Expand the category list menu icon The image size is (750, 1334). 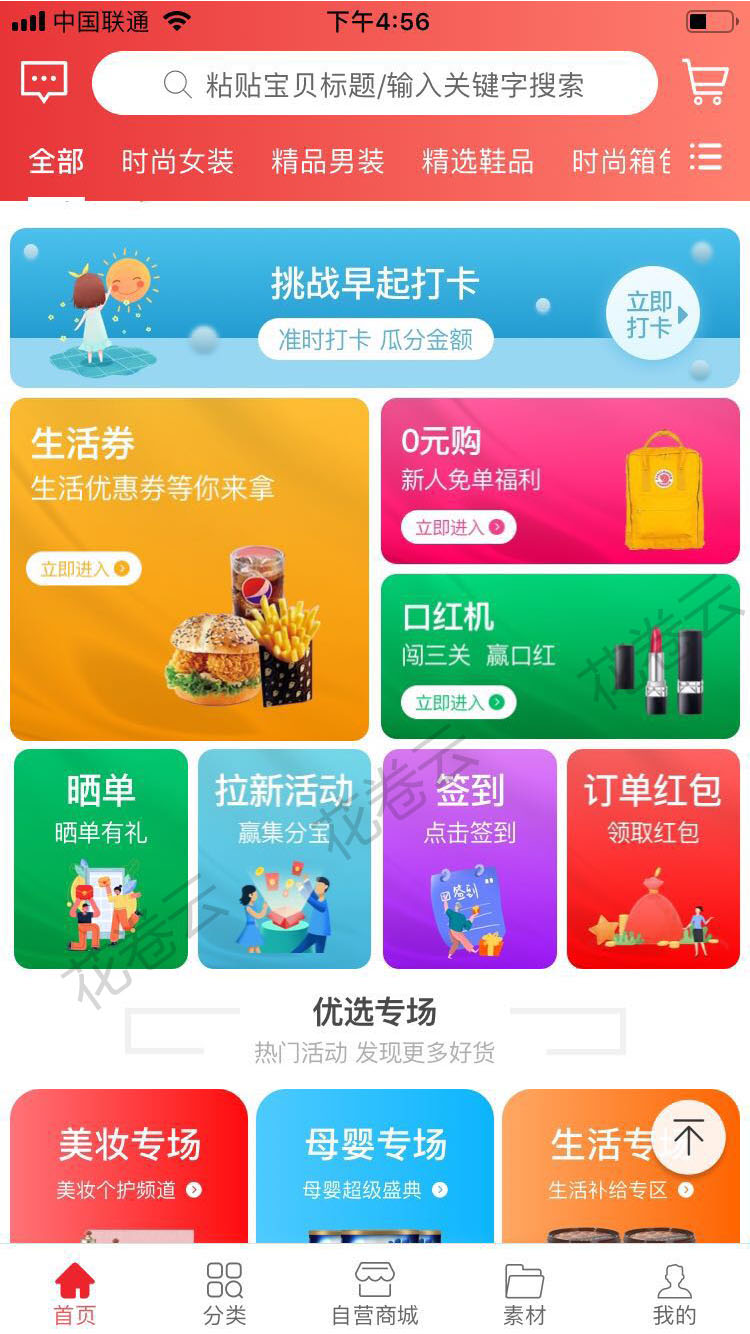705,157
